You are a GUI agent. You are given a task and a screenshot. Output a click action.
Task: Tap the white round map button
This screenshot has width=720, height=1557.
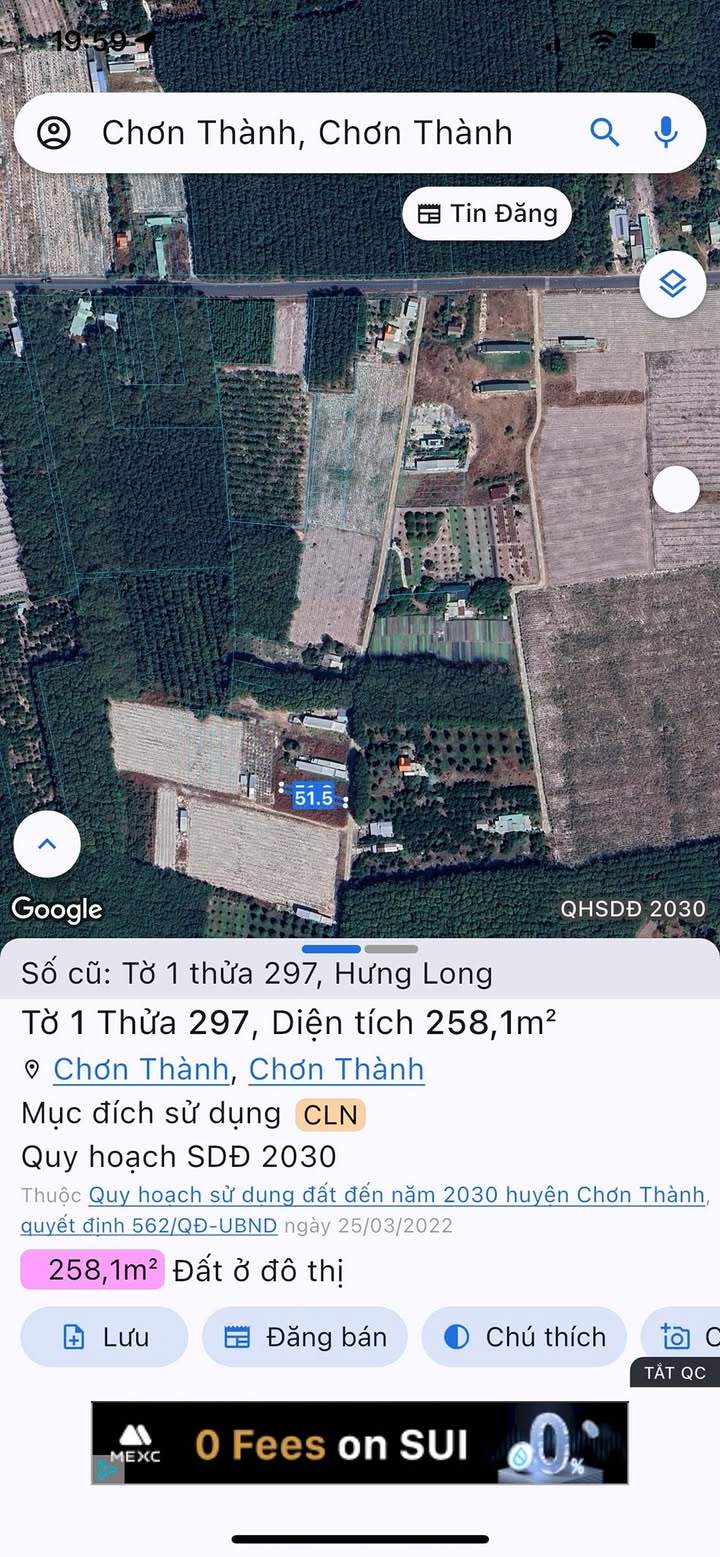676,490
